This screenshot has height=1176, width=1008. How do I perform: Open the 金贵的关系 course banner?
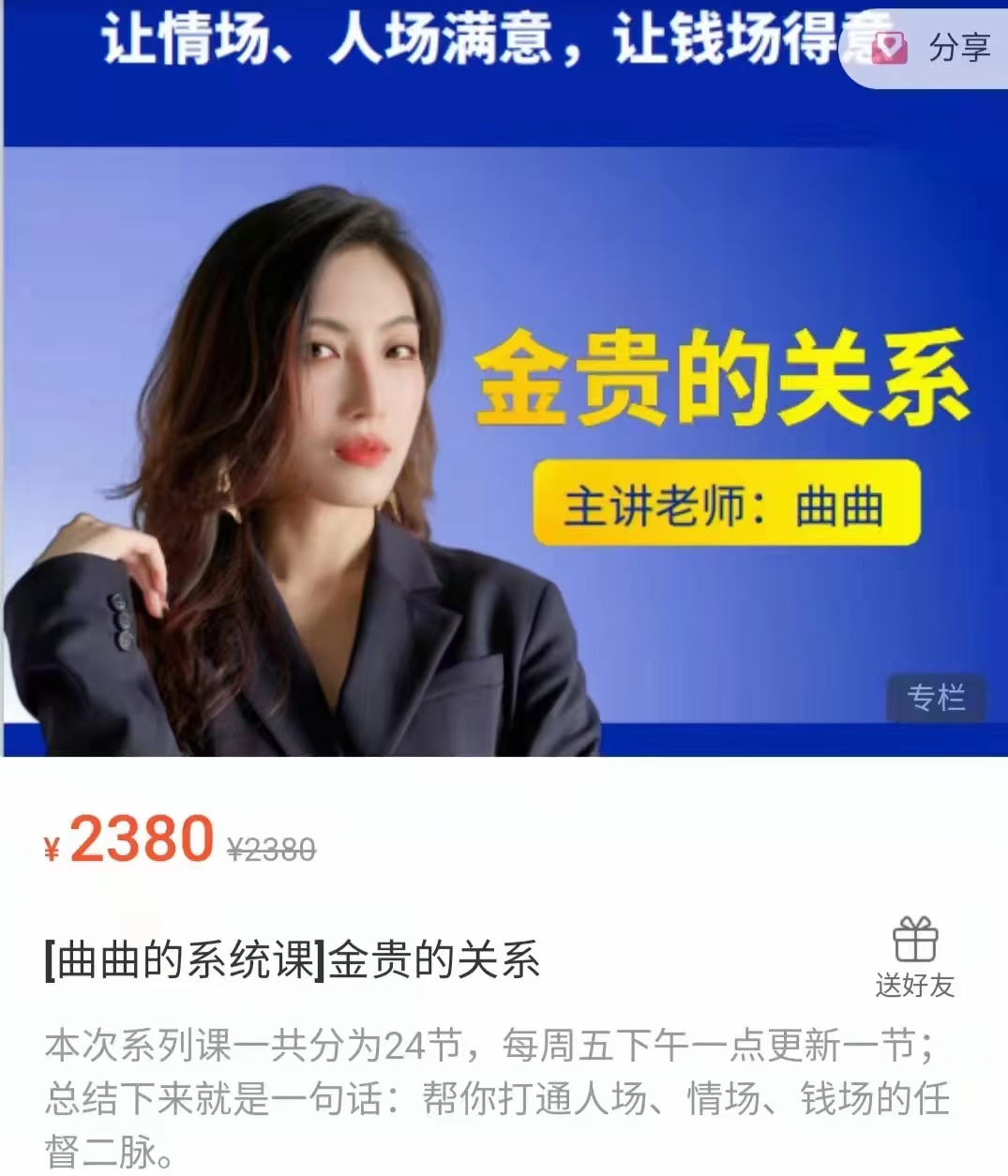504,450
